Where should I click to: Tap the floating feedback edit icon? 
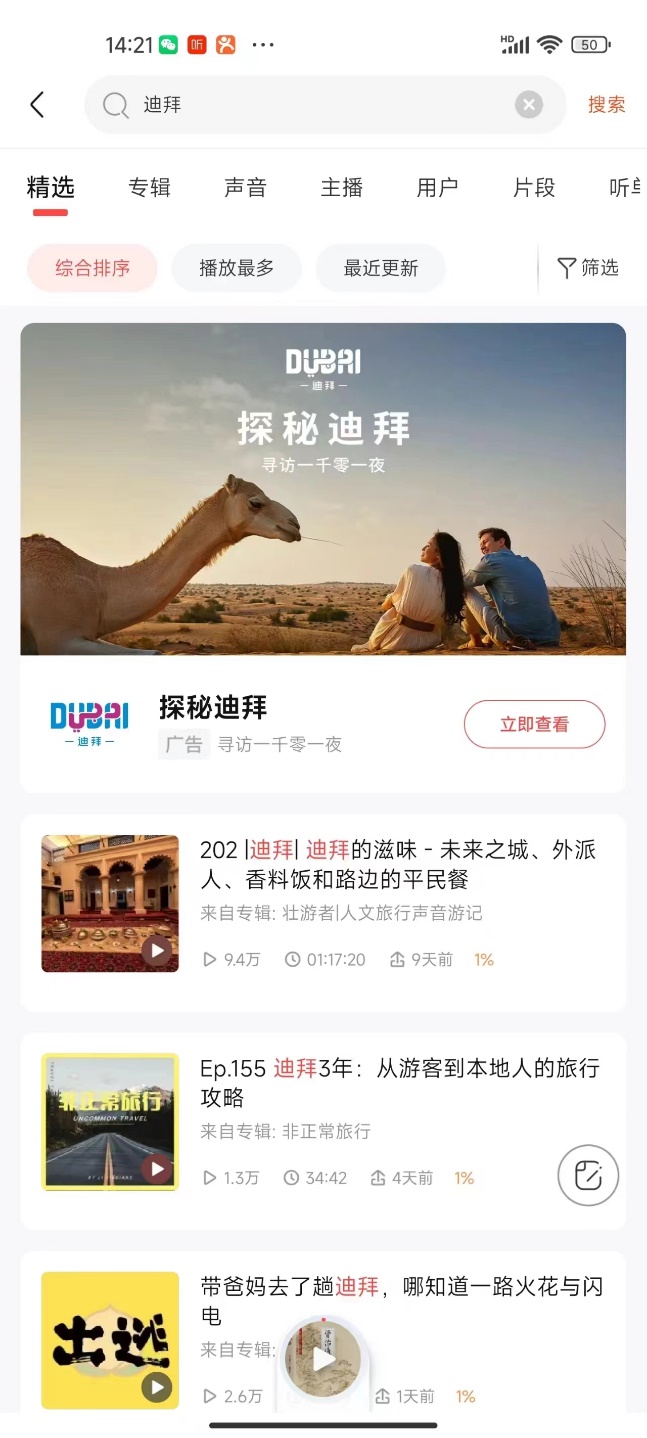(588, 1175)
